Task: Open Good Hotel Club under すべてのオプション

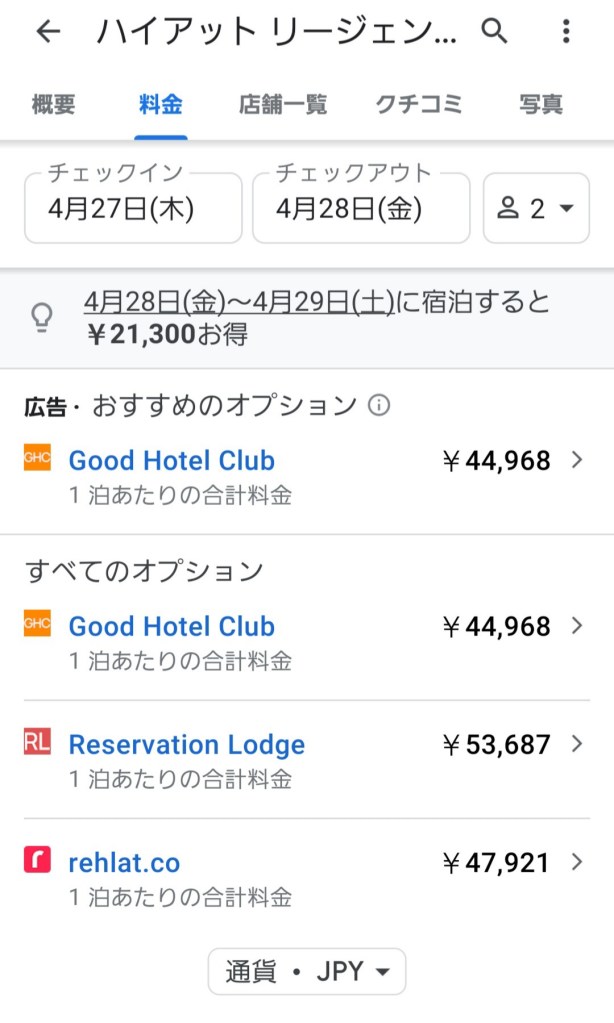Action: click(306, 642)
